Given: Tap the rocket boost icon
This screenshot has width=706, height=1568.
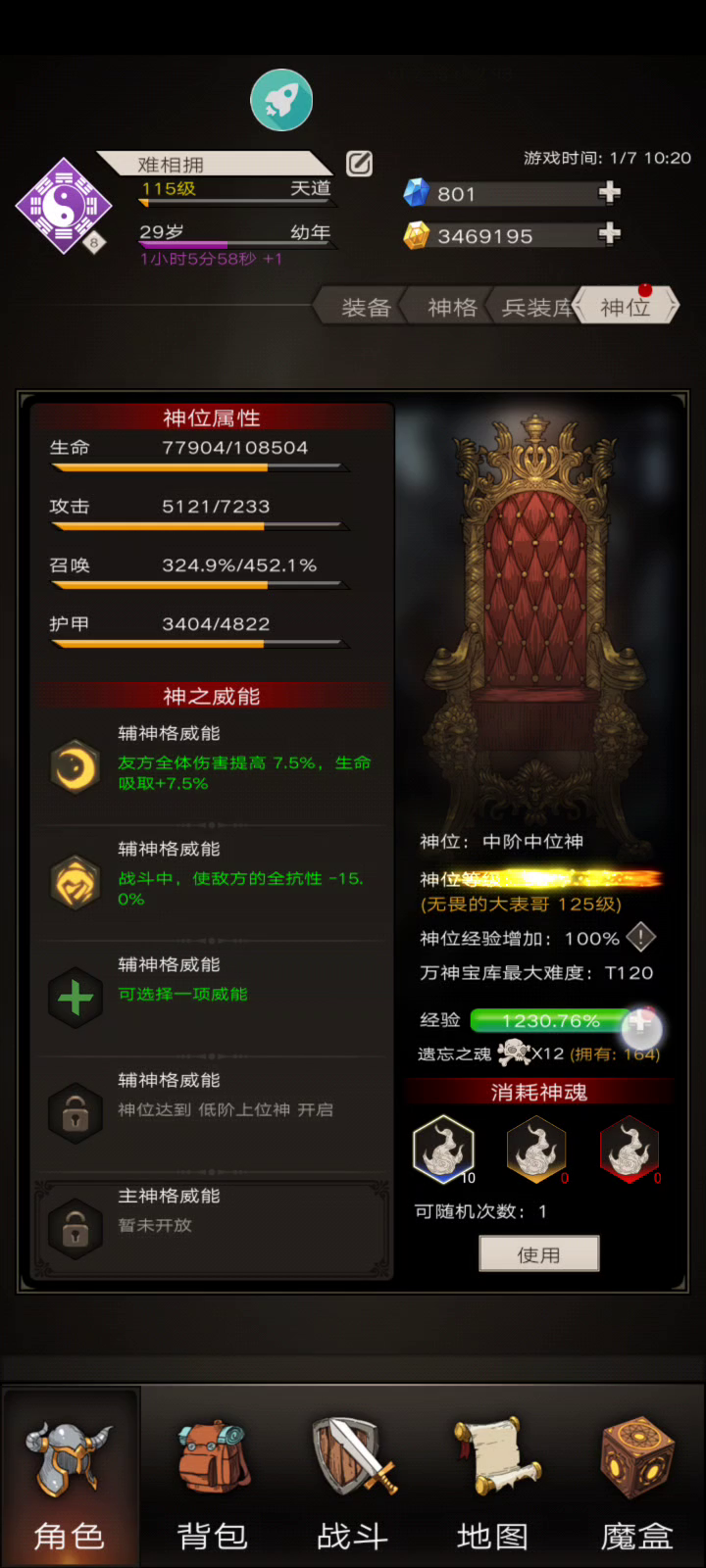Looking at the screenshot, I should [281, 100].
